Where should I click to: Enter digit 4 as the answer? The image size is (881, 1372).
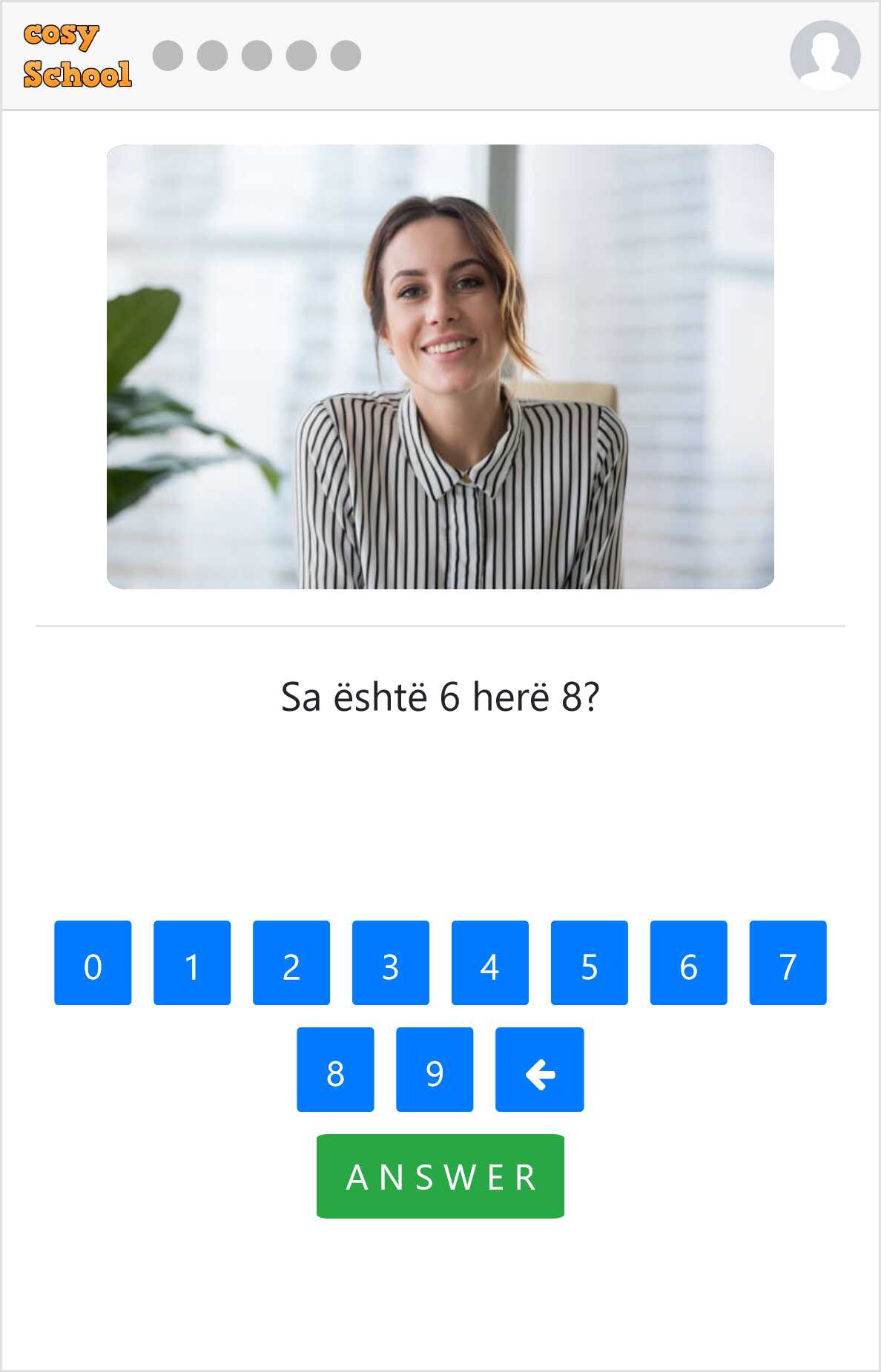(490, 963)
